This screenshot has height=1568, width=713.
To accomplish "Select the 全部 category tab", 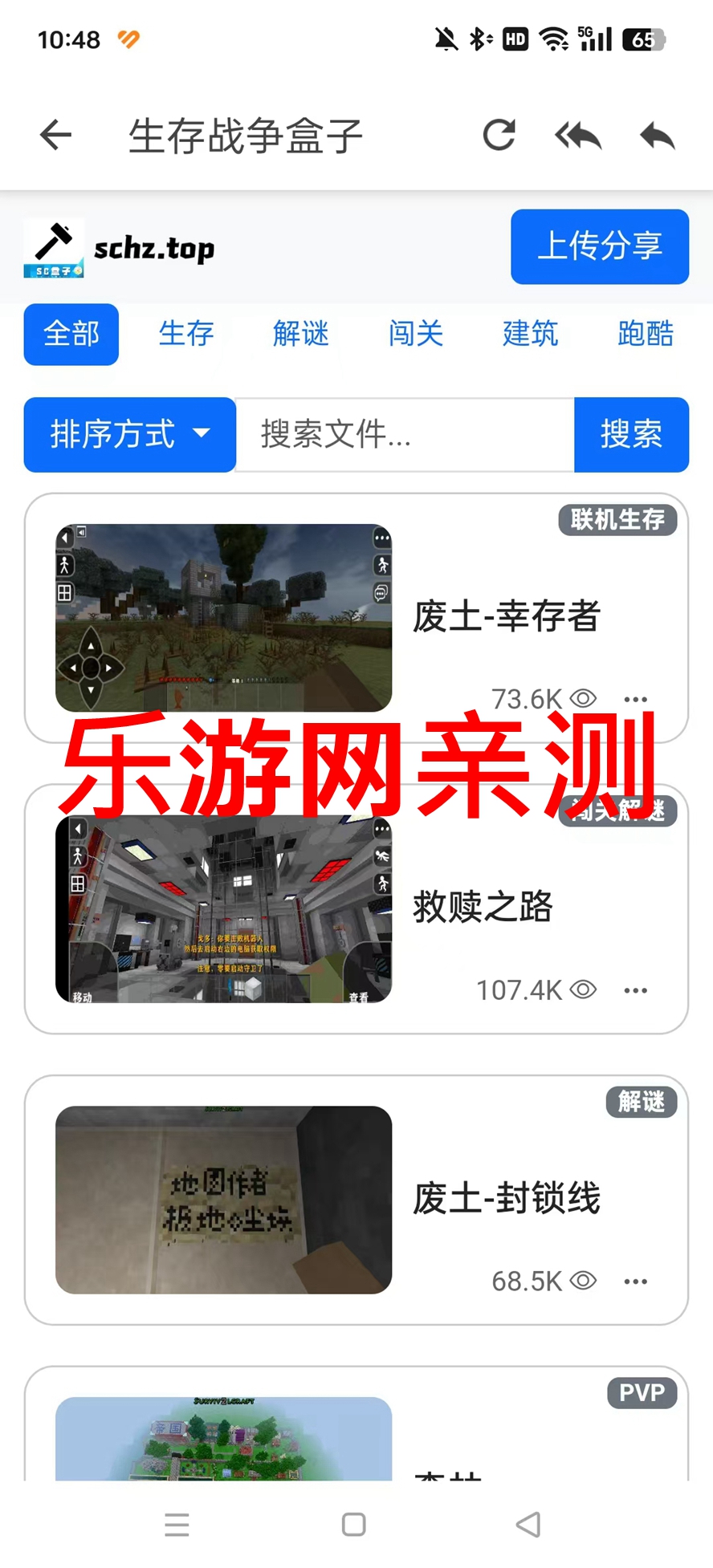I will tap(71, 334).
